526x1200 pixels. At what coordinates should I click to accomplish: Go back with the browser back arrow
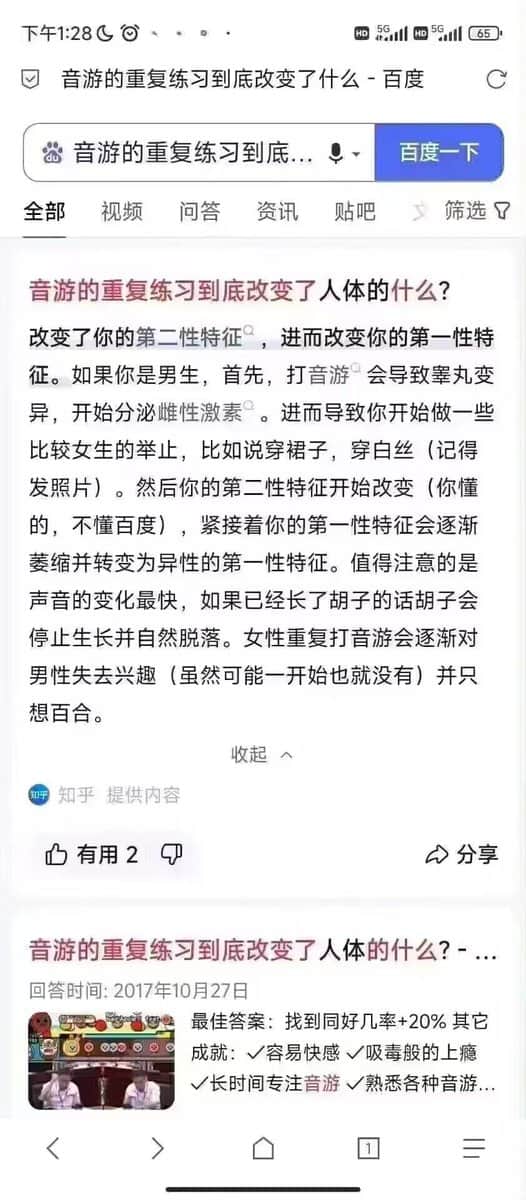pos(53,1148)
